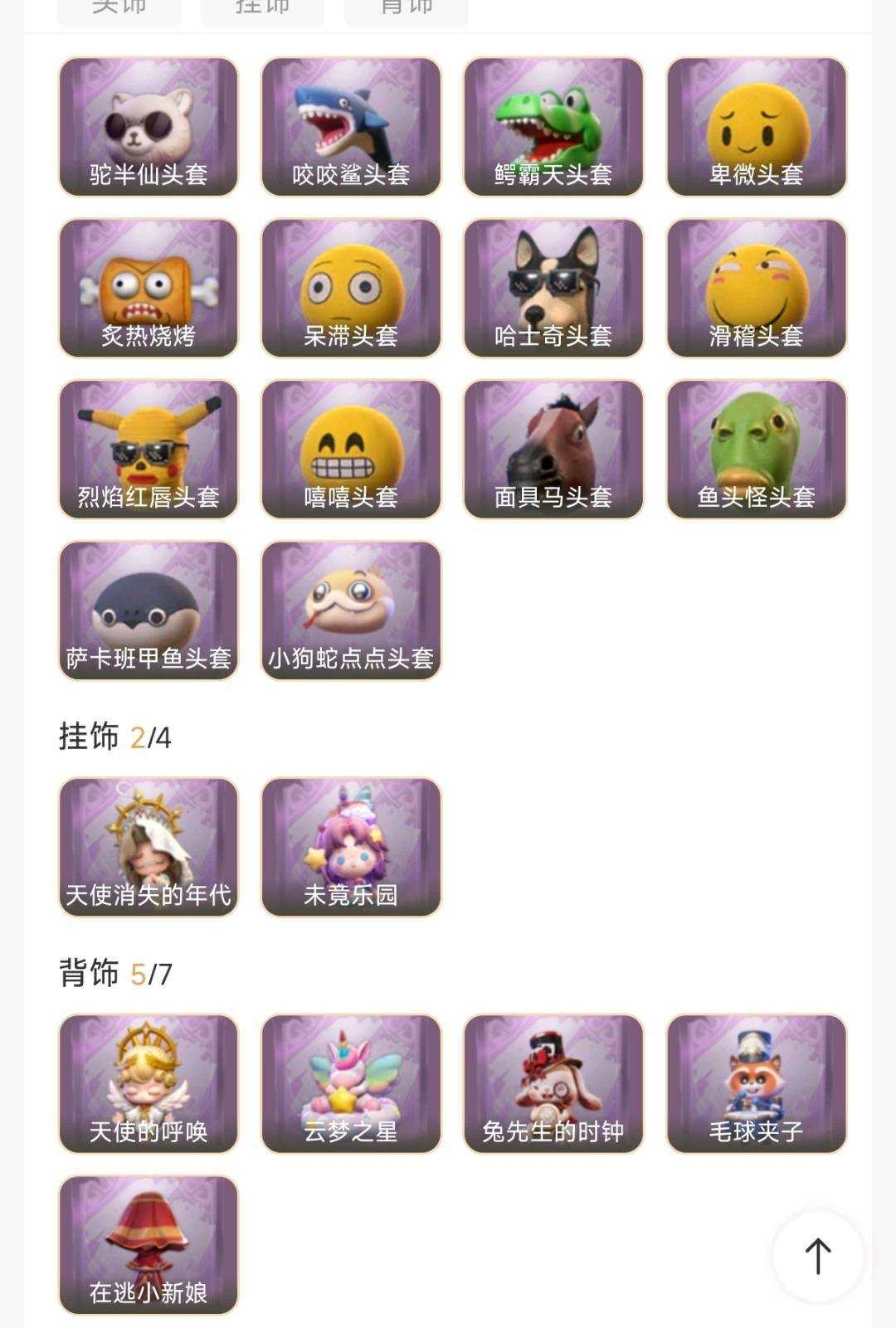View the 天使的呼唤 back accessory

pos(149,1083)
